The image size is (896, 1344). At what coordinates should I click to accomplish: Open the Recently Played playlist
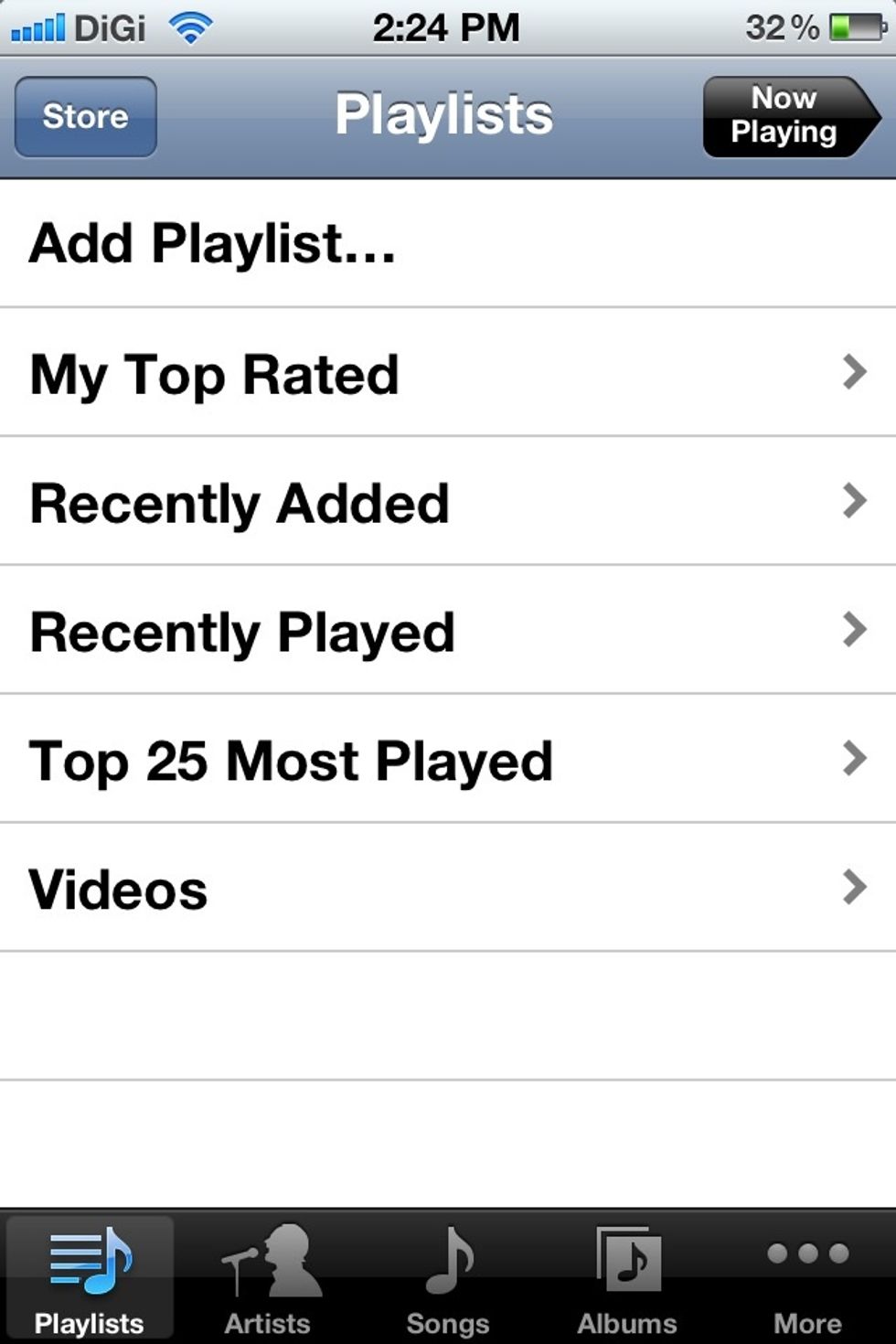click(242, 630)
